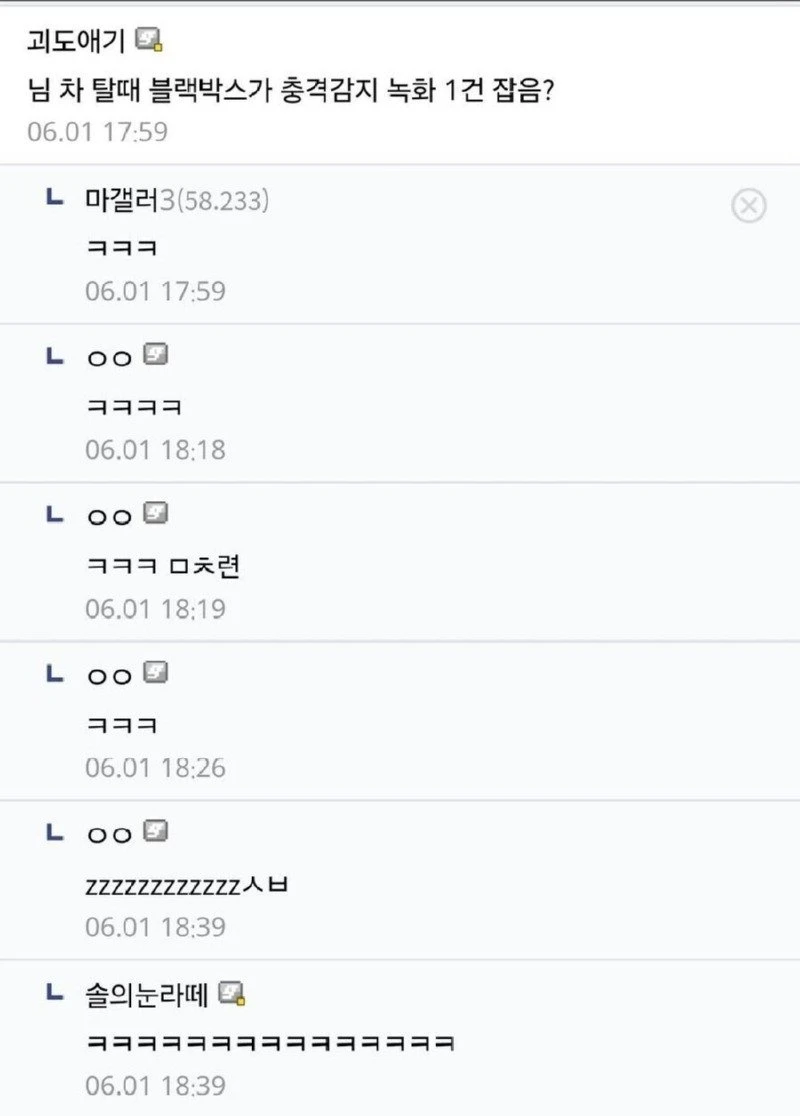Delete the 마갤러3 reply with the X icon
800x1116 pixels.
point(749,206)
